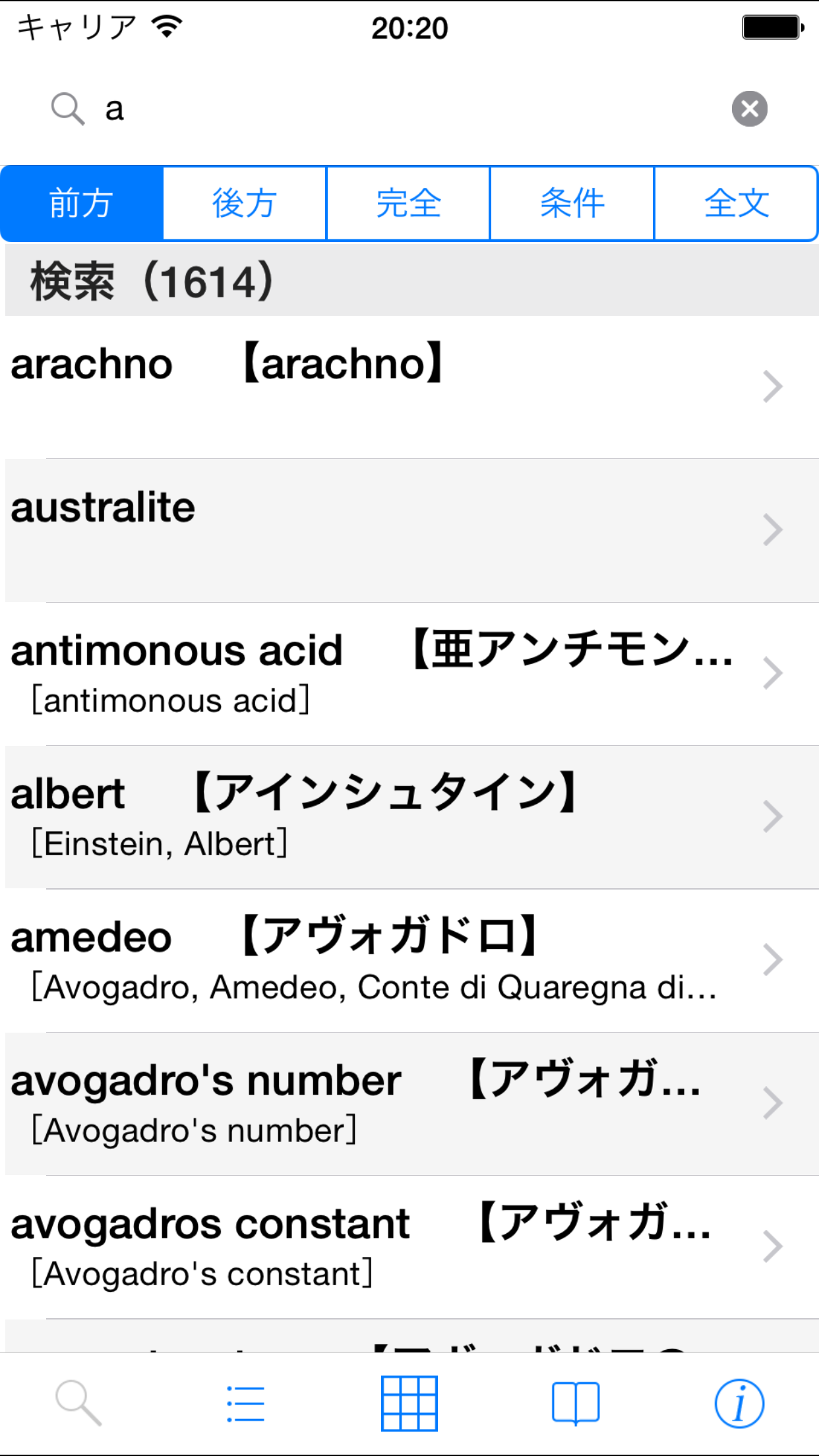Select the 前方 prefix match tab

(x=82, y=203)
